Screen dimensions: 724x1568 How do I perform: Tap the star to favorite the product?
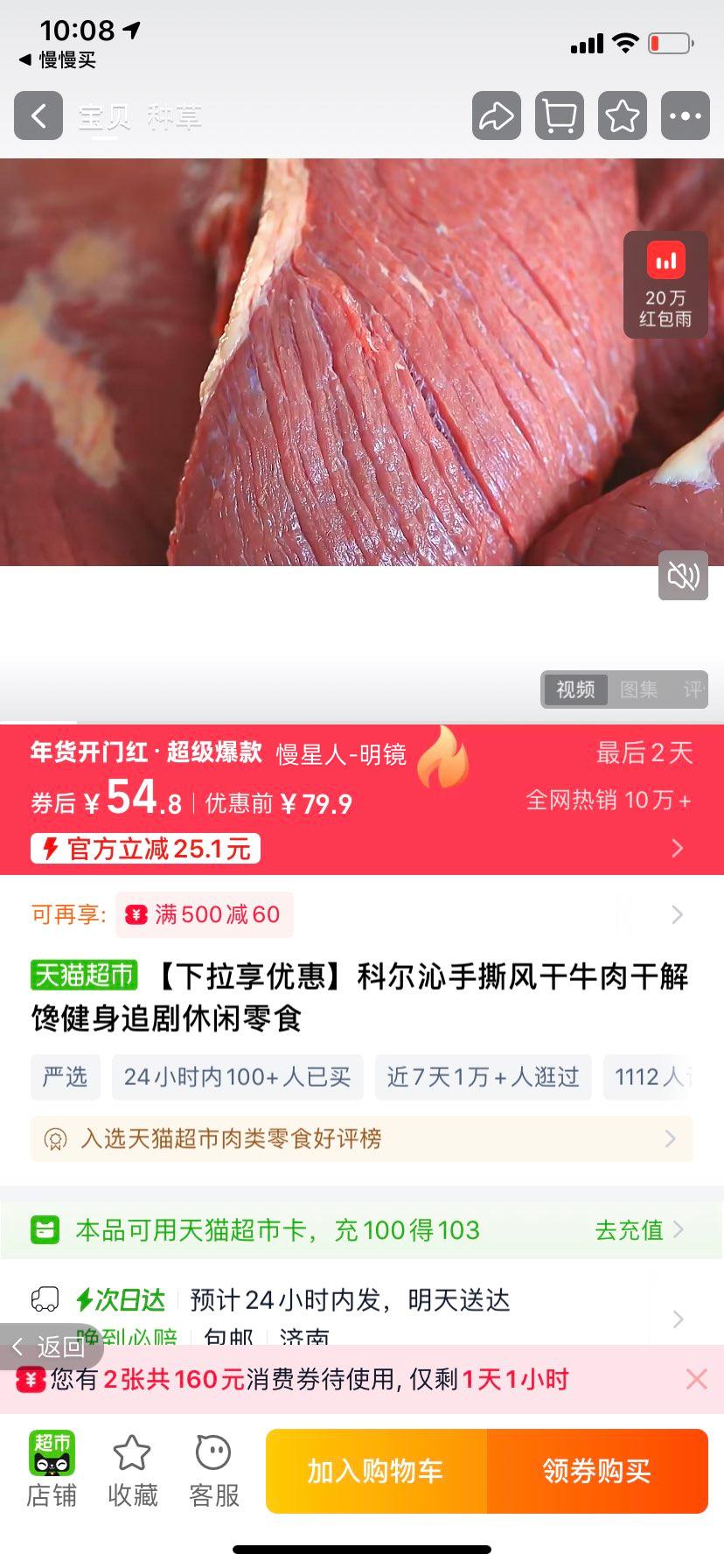pyautogui.click(x=622, y=115)
